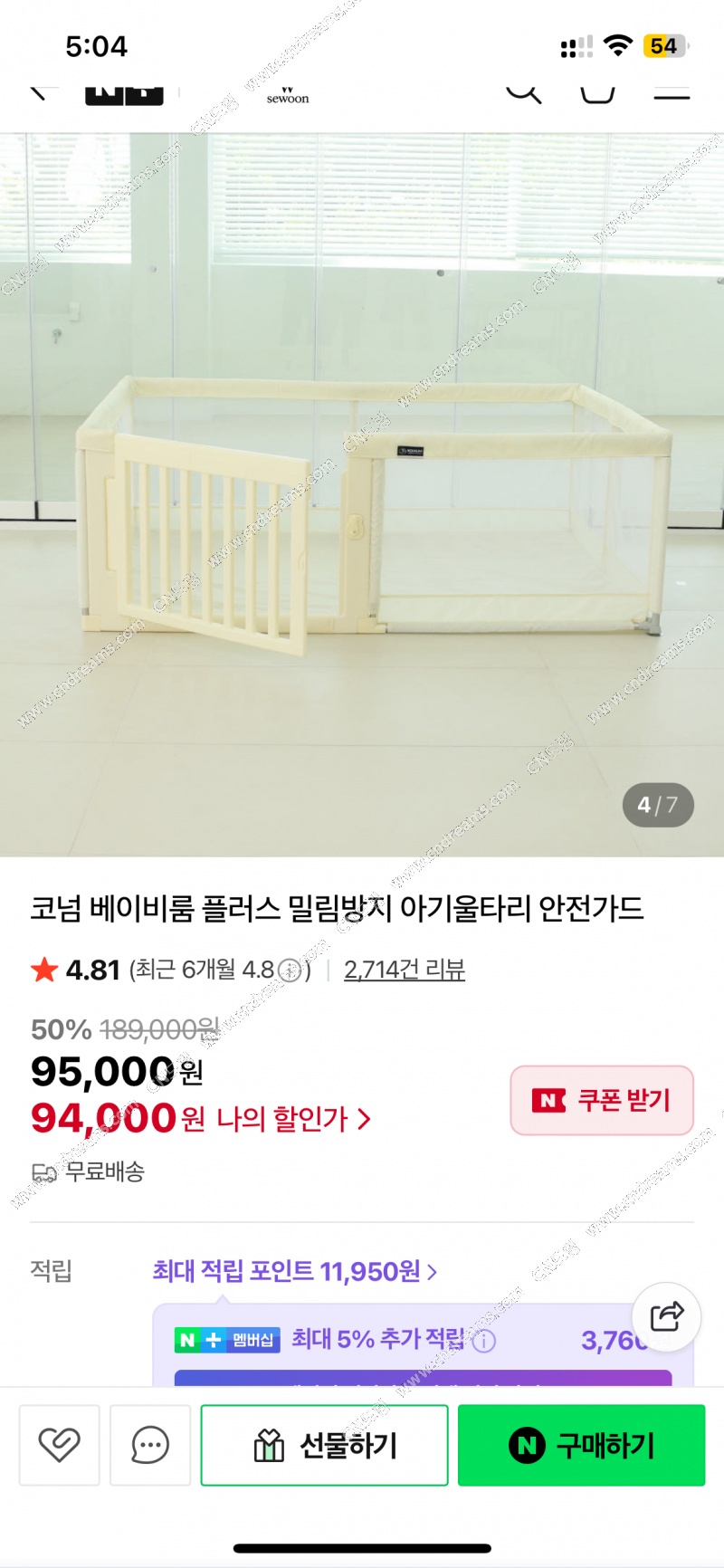
Task: Toggle the heart wishlist icon
Action: pos(58,1445)
